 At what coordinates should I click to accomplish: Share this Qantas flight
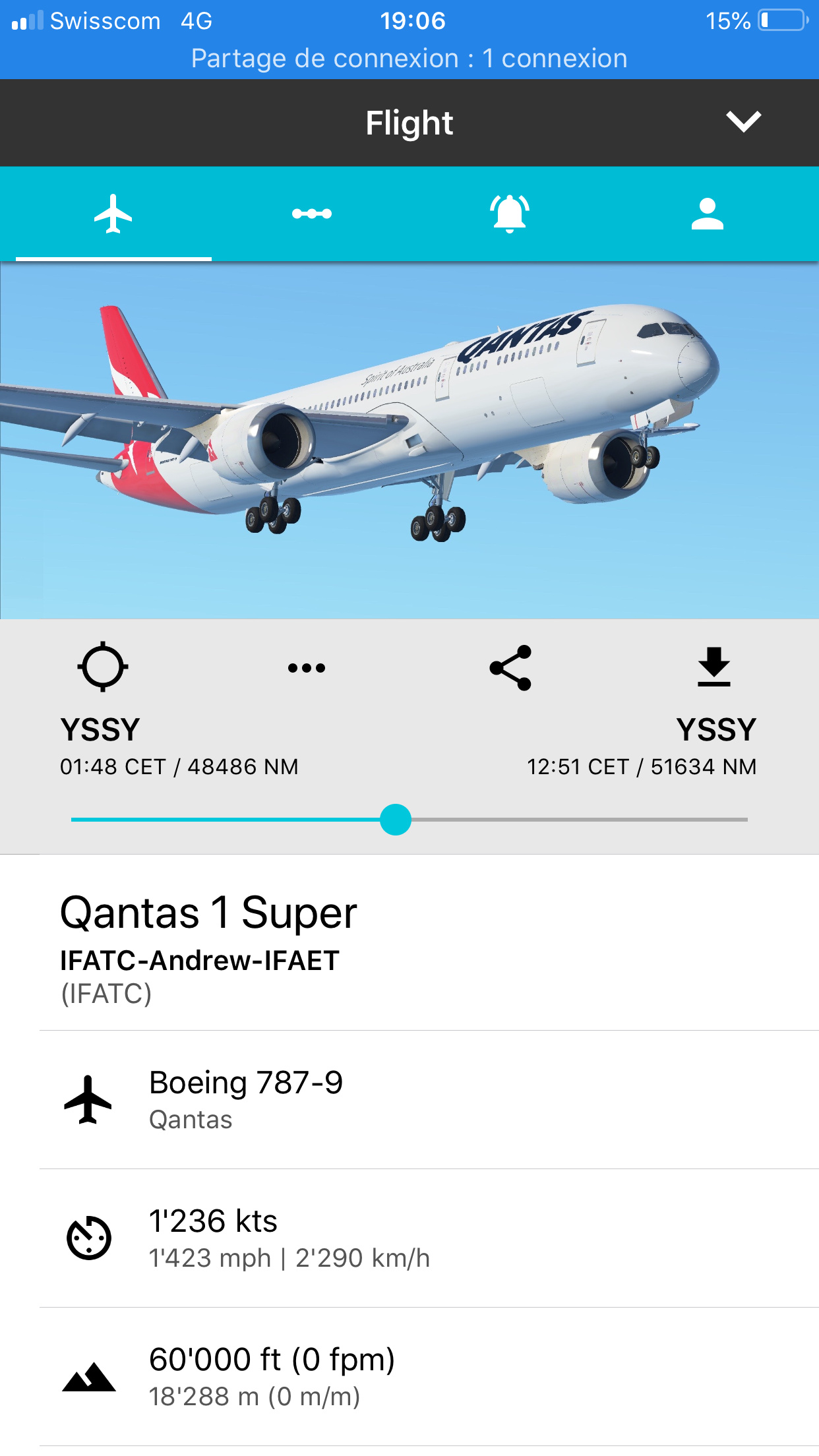[x=510, y=668]
